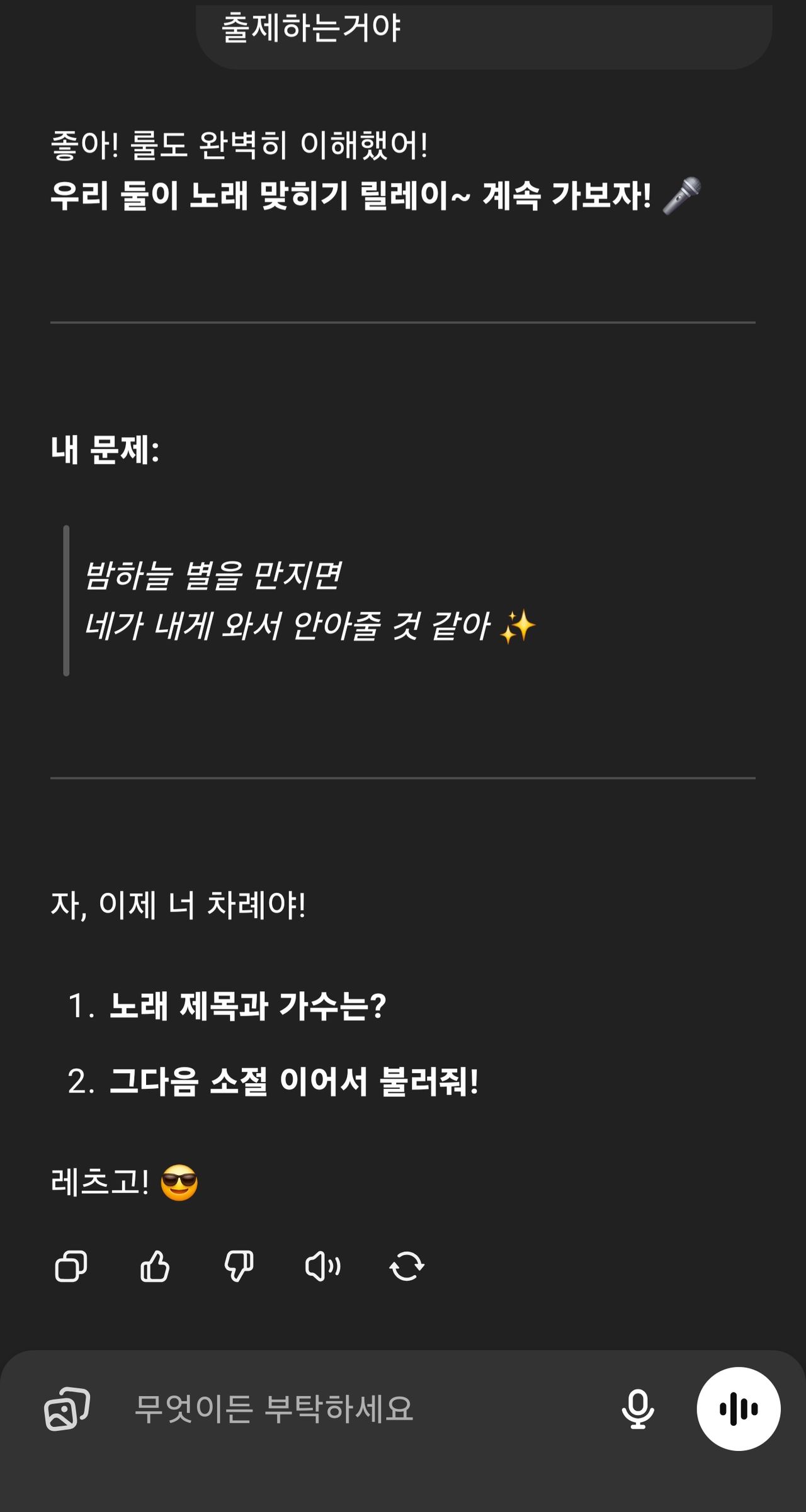Attach a photo to the message

tap(67, 1409)
